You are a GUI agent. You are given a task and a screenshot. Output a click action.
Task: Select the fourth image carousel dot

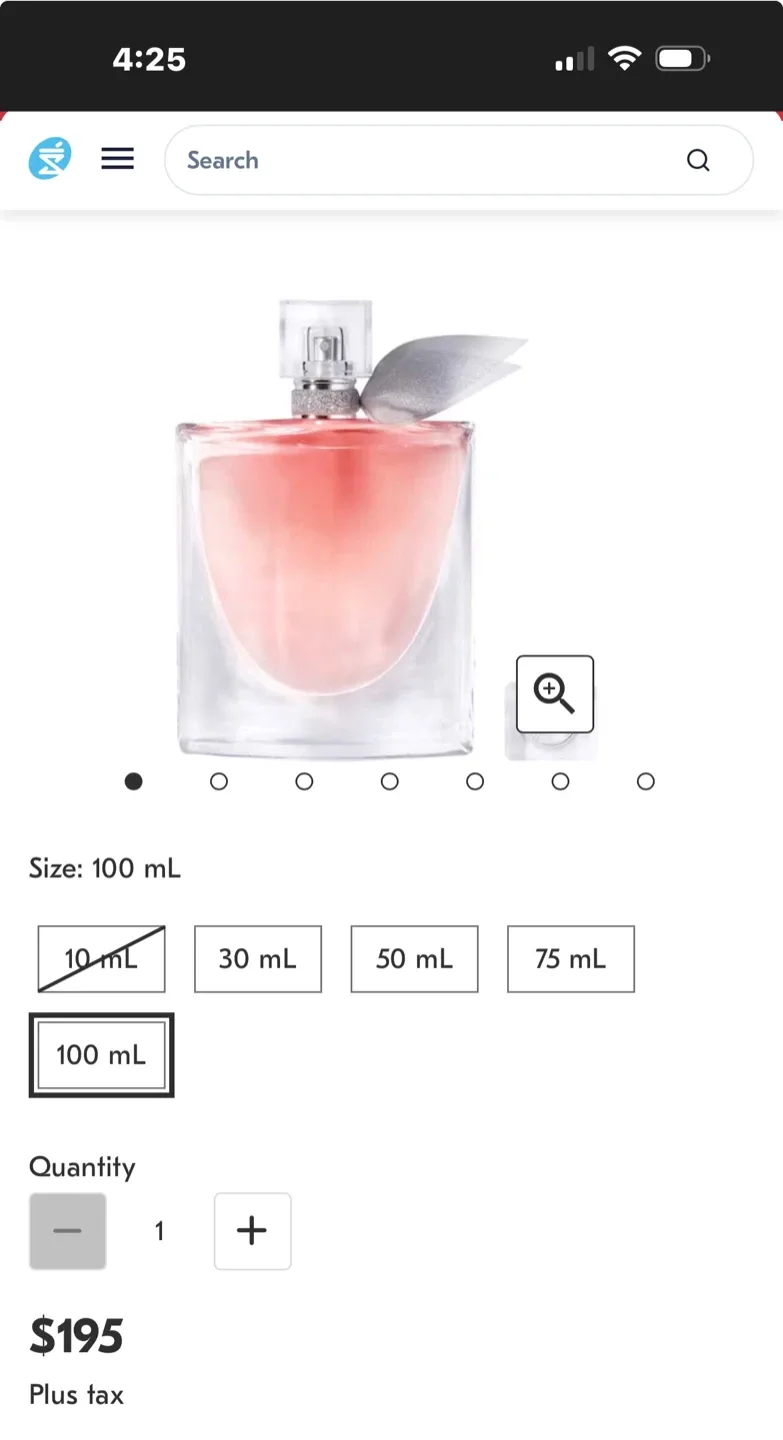pos(389,781)
